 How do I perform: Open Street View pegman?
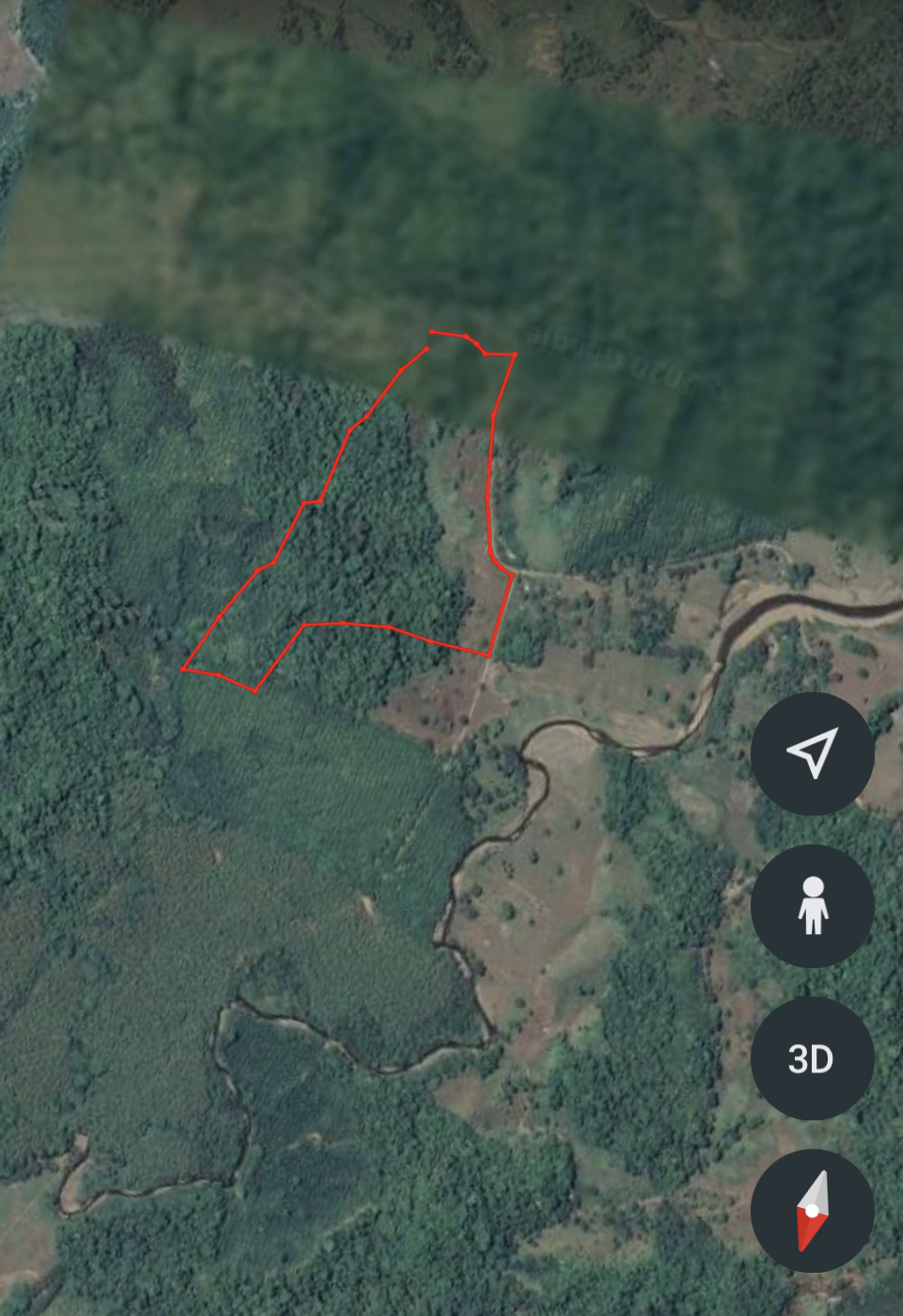click(812, 906)
